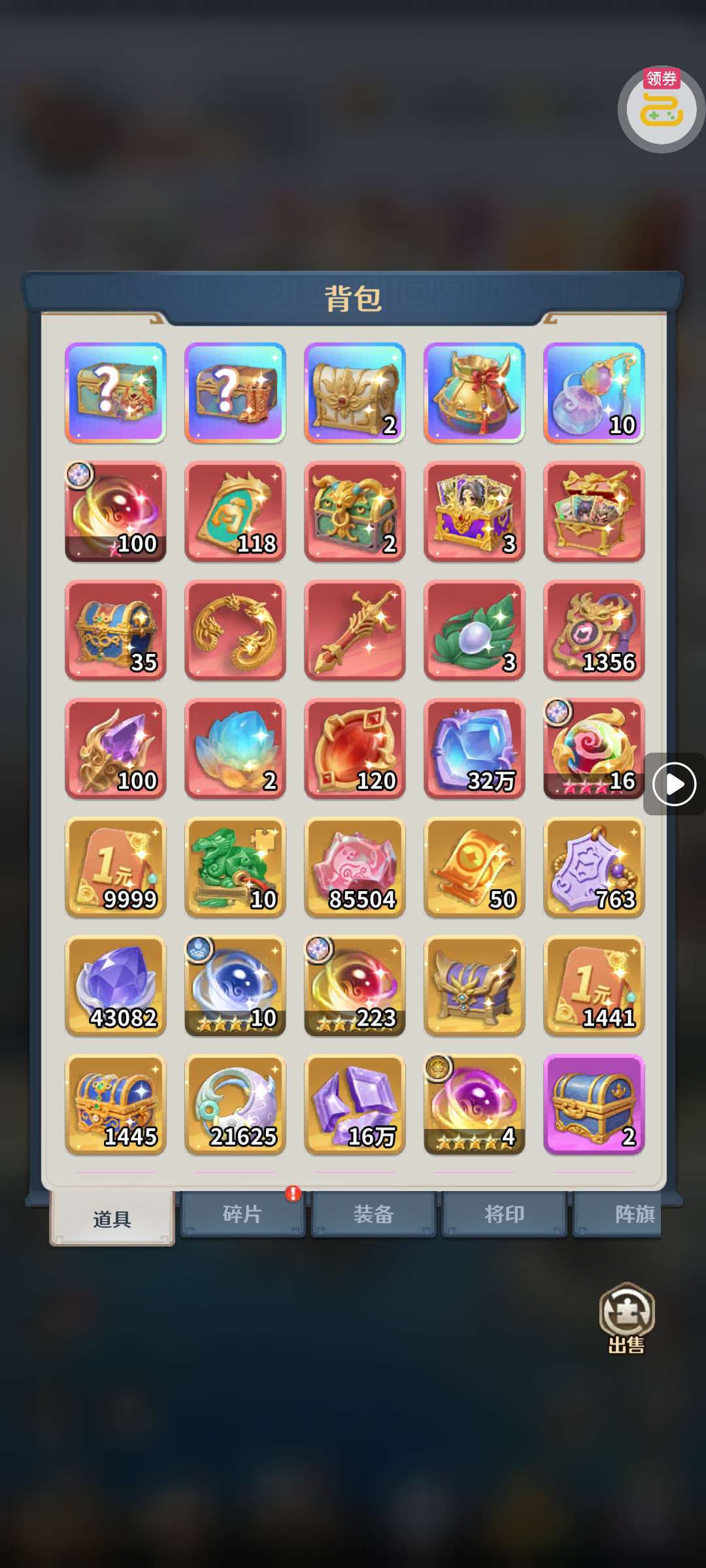This screenshot has height=1568, width=706.
Task: Open the blue chest item with count 35
Action: 115,630
